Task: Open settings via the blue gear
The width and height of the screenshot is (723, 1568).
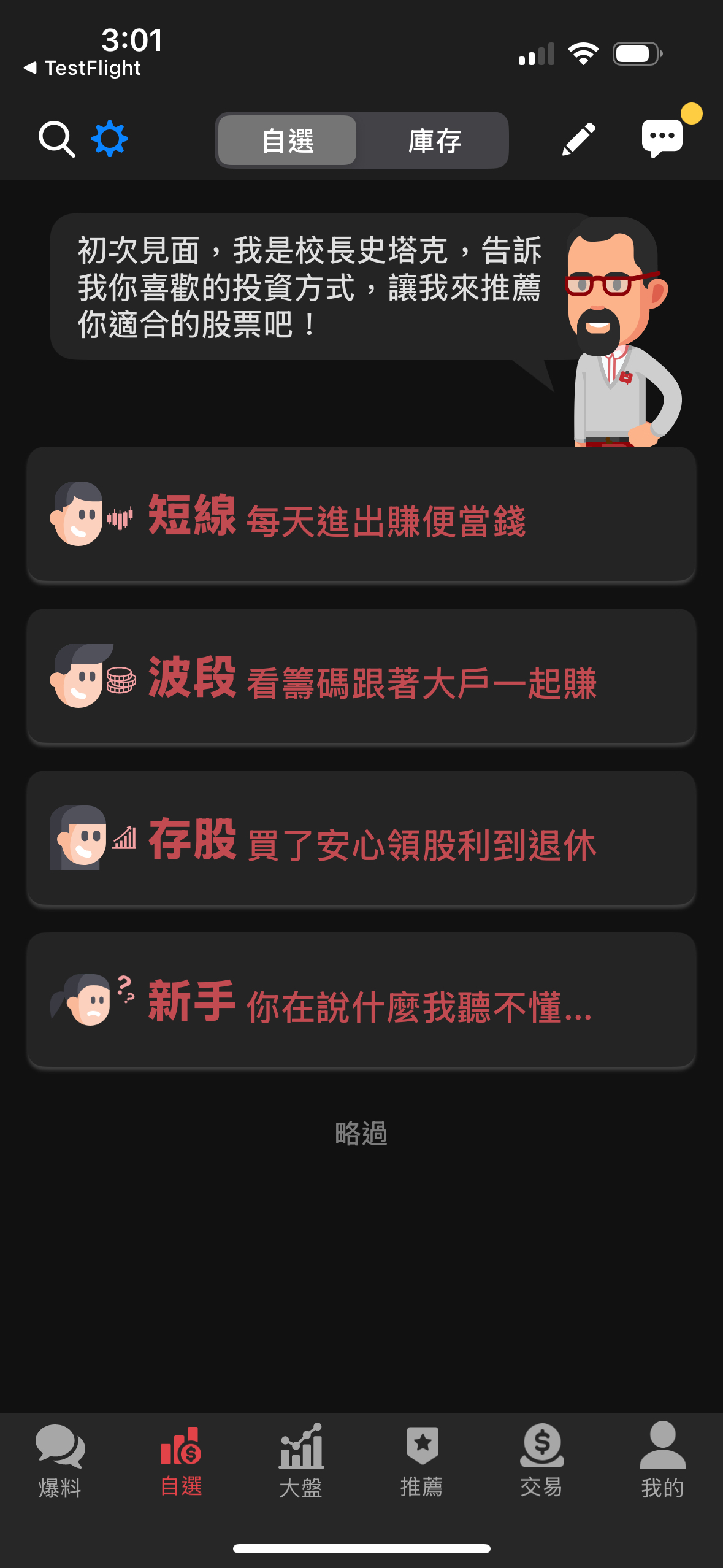Action: [110, 139]
